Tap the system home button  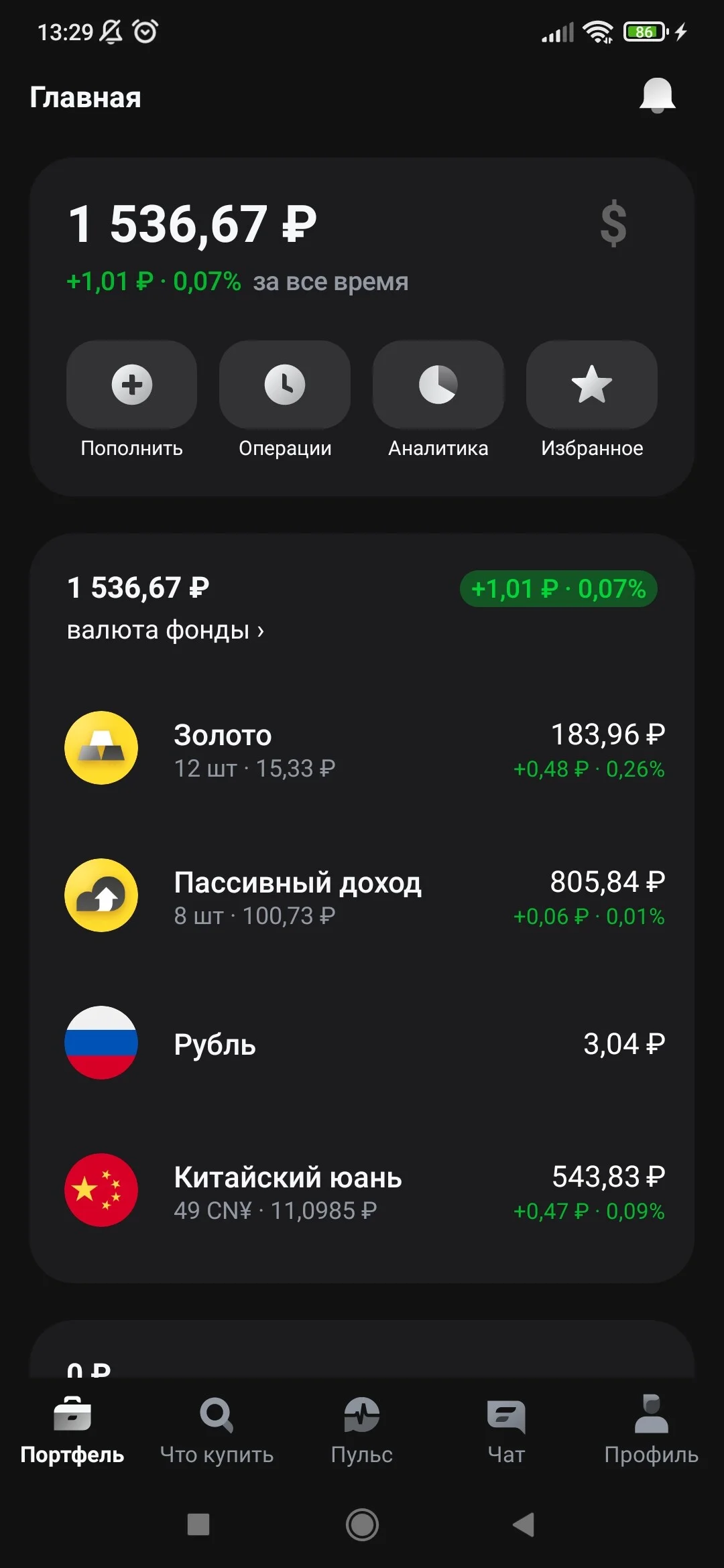362,1524
